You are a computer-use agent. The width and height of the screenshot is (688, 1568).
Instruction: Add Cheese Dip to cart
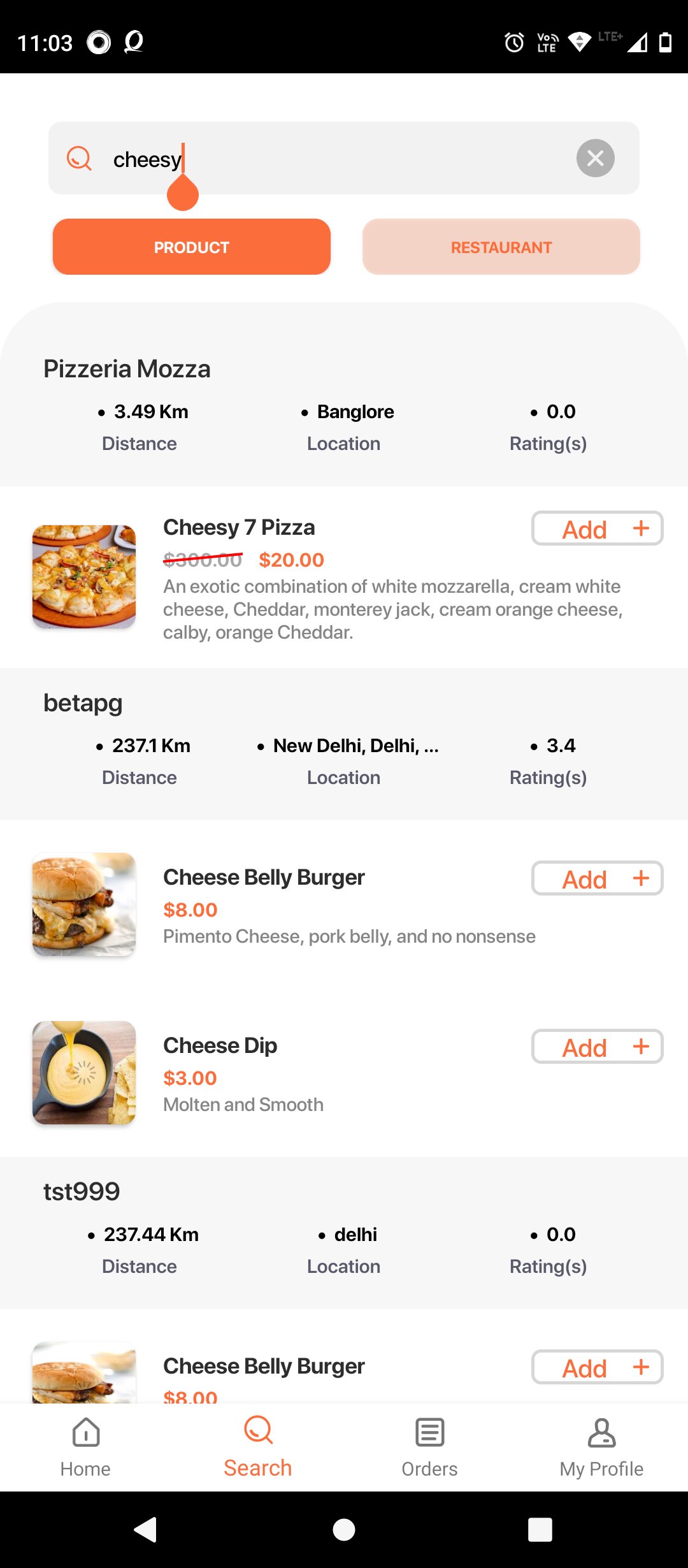point(597,1047)
